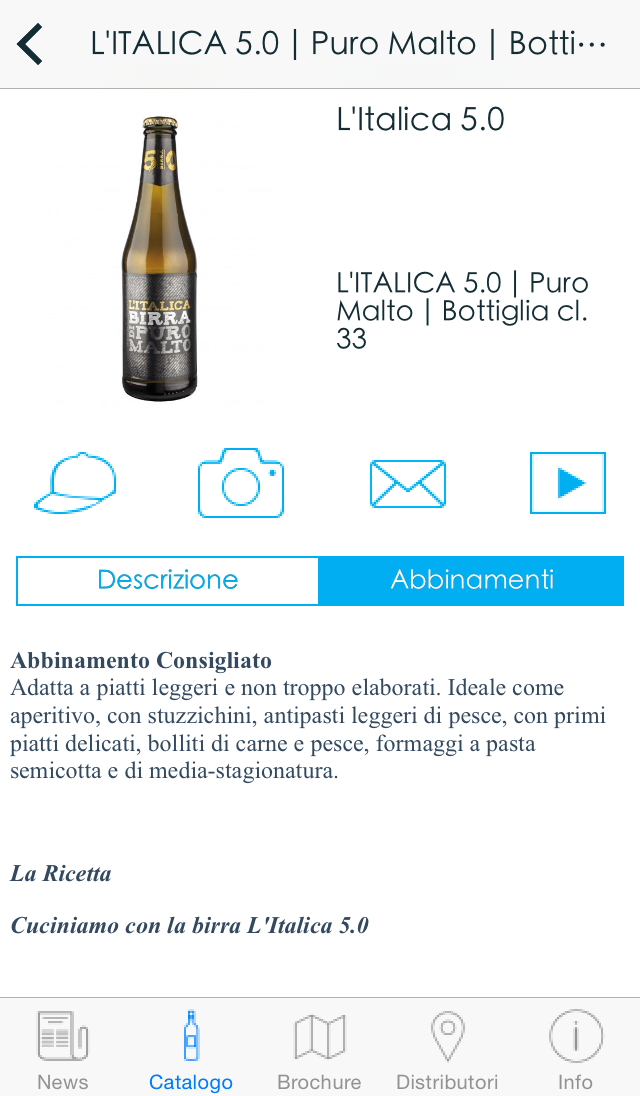The width and height of the screenshot is (640, 1096).
Task: Tap the cap icon below the bottle
Action: (x=76, y=483)
